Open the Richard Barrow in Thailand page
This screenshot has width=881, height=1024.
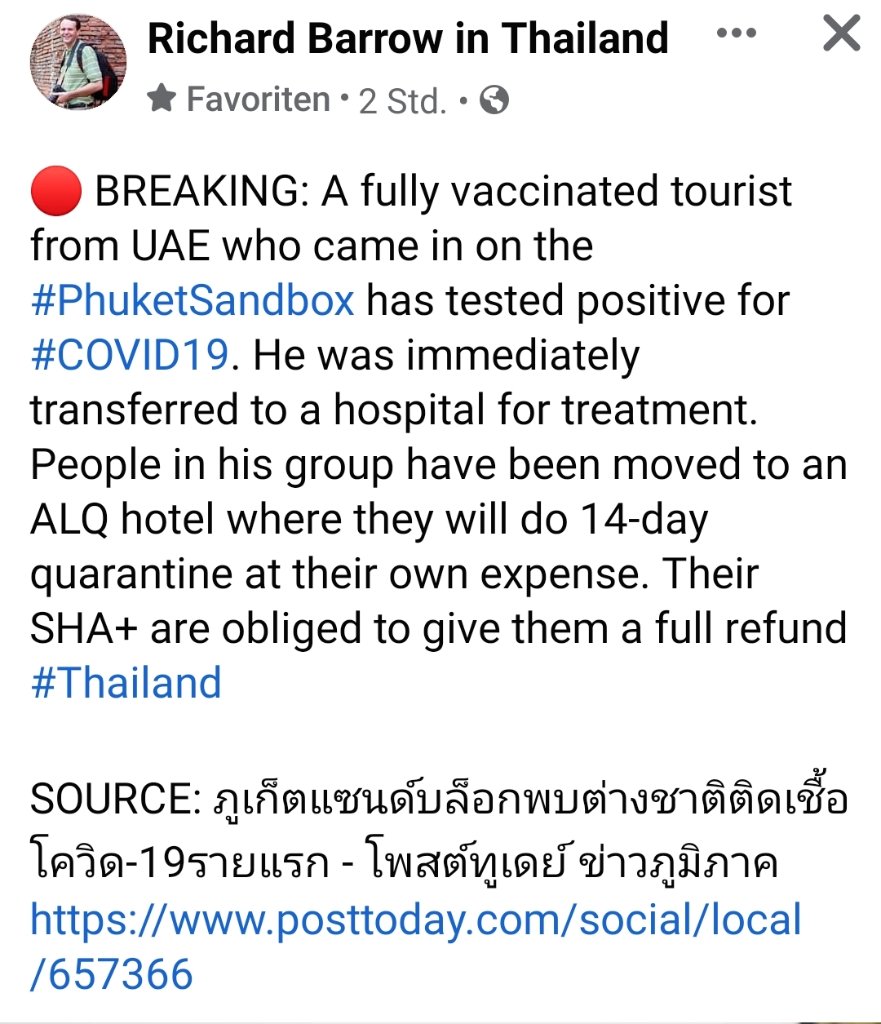407,39
